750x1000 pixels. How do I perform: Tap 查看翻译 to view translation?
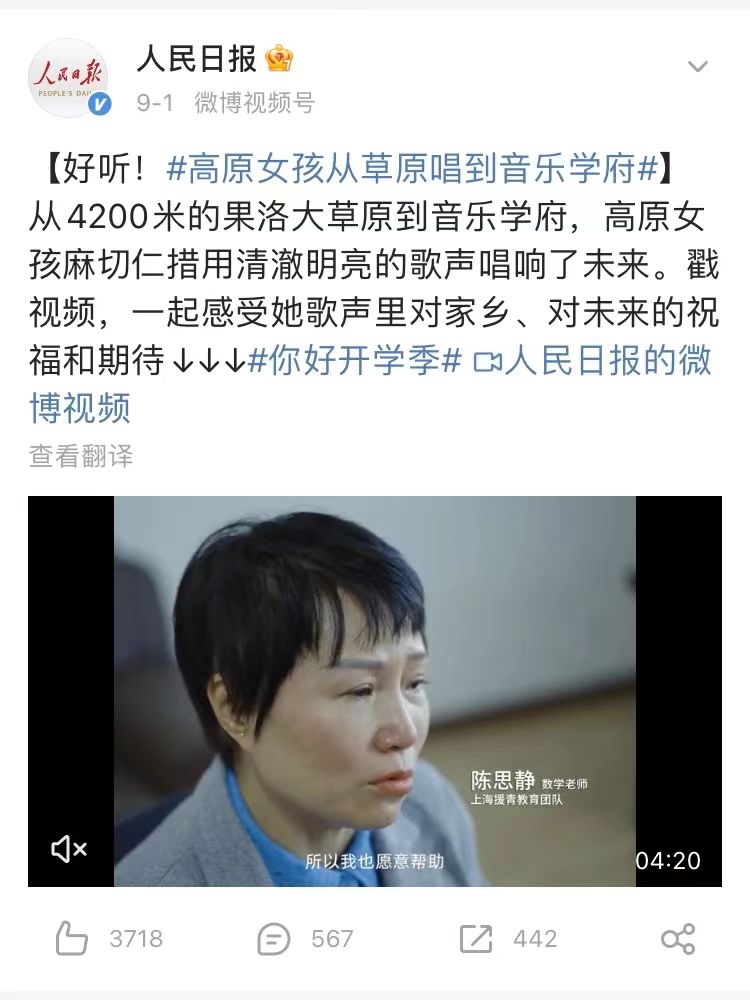pyautogui.click(x=81, y=456)
